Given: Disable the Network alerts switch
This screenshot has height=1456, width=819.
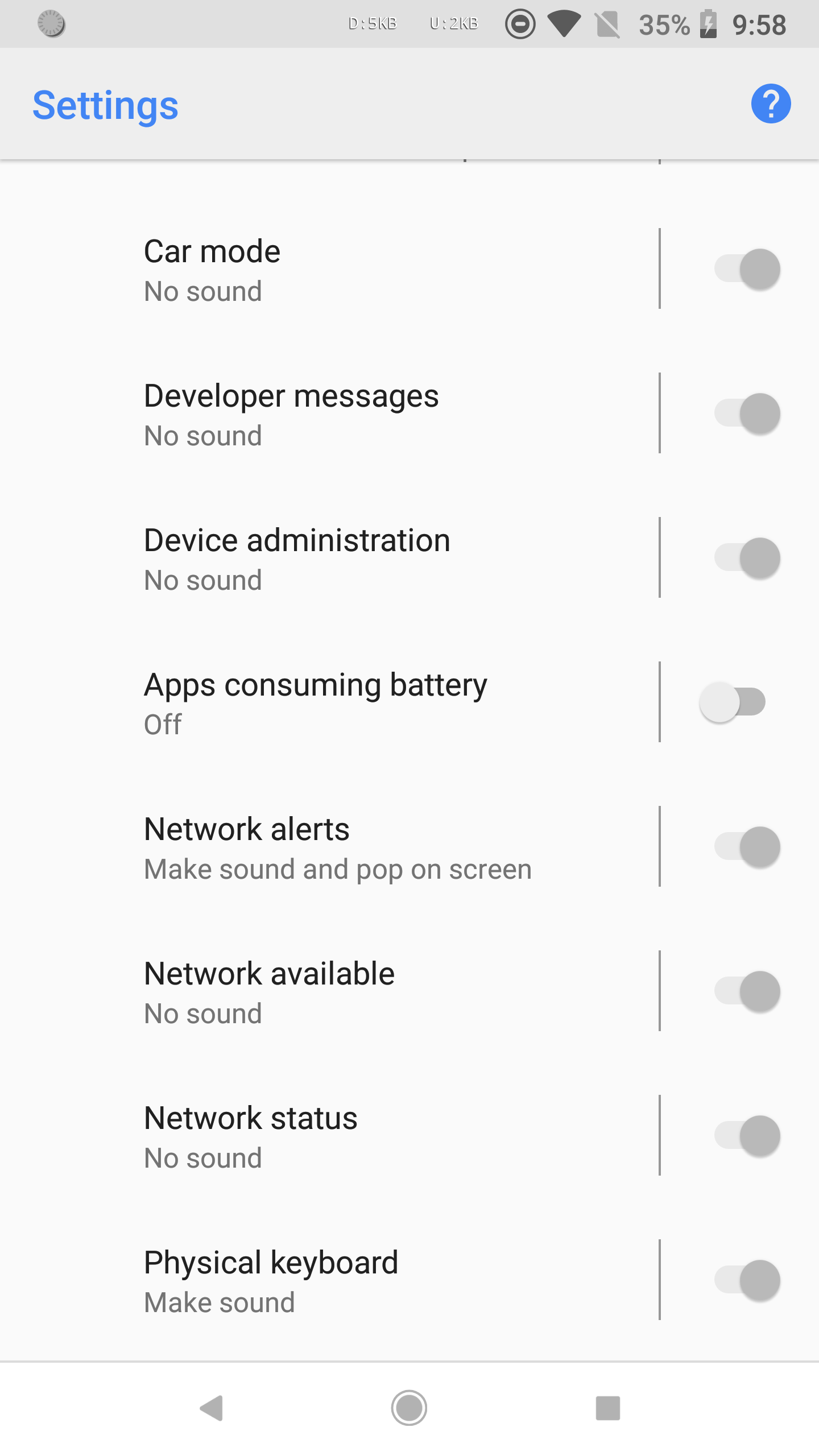Looking at the screenshot, I should coord(745,847).
